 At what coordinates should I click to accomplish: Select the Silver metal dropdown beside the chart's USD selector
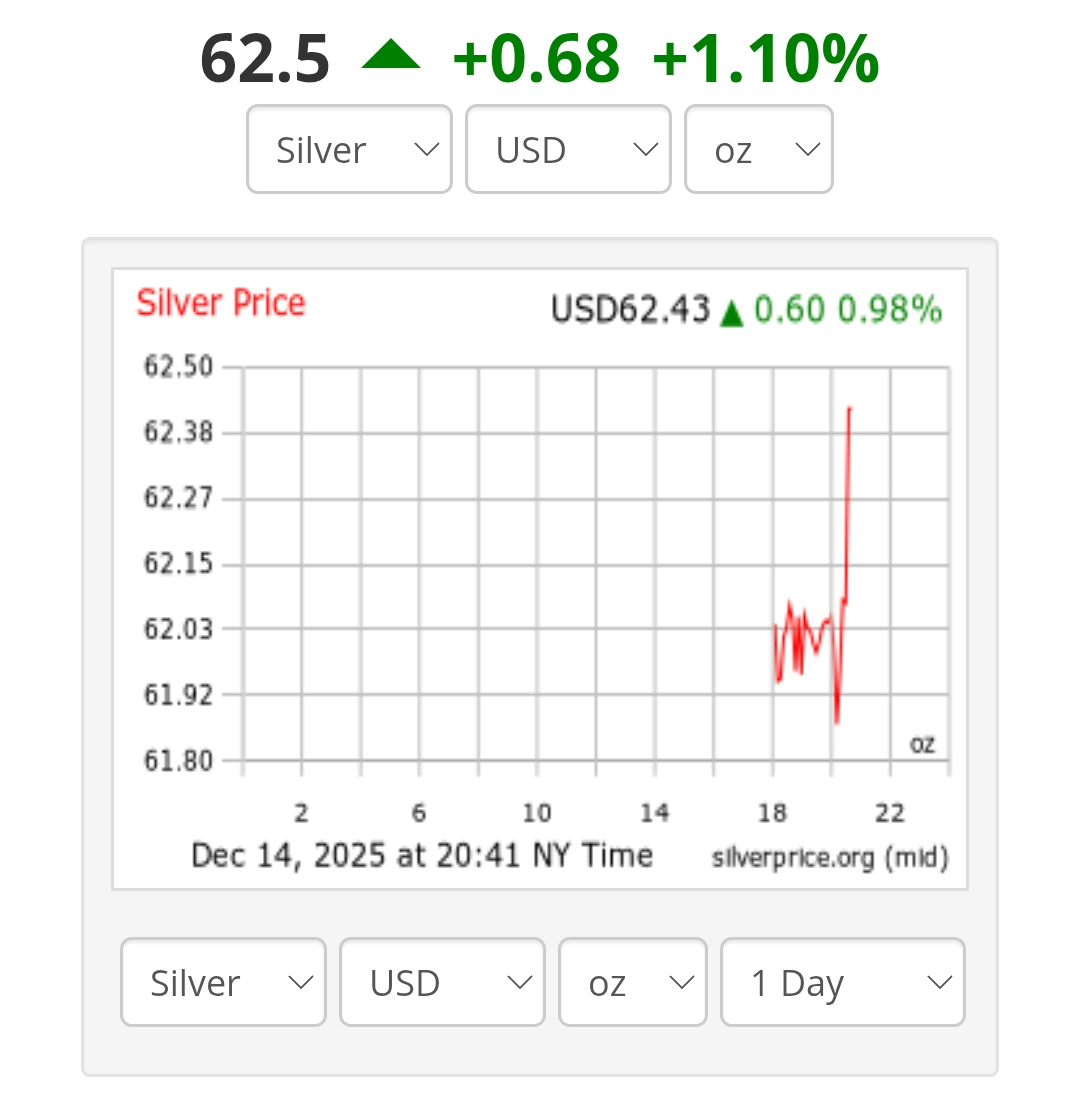tap(223, 982)
